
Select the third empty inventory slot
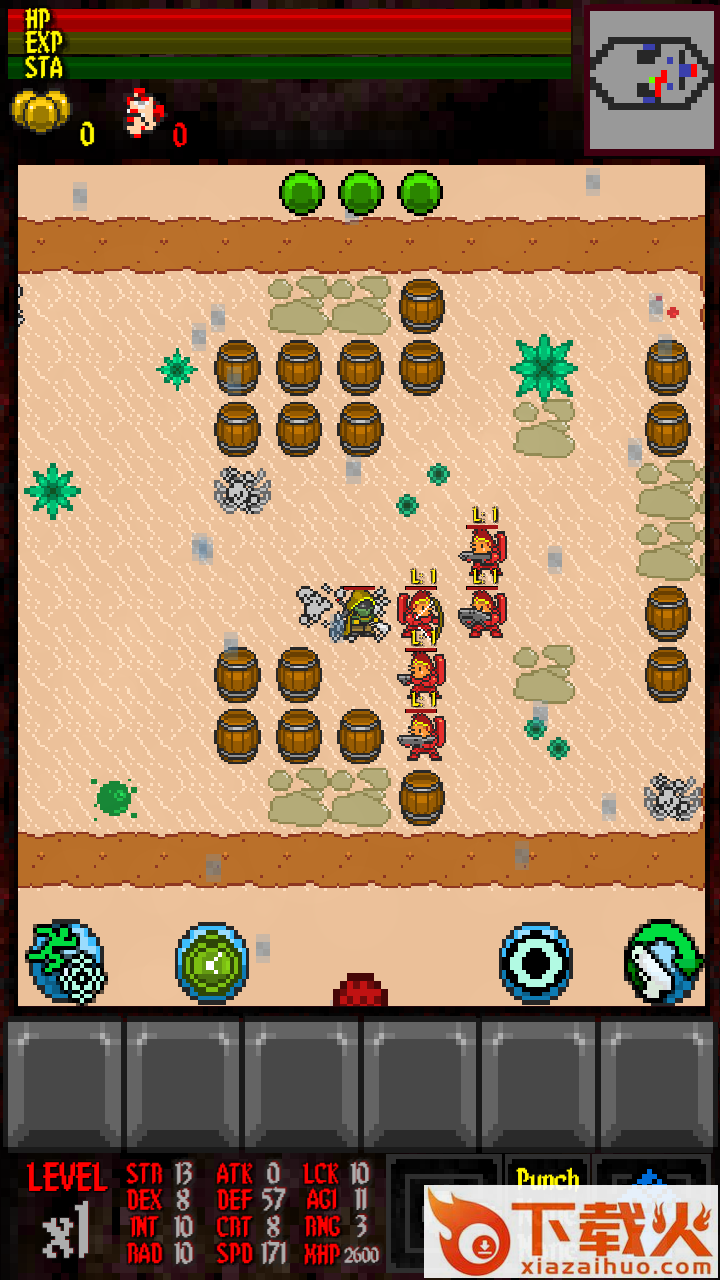click(301, 1084)
